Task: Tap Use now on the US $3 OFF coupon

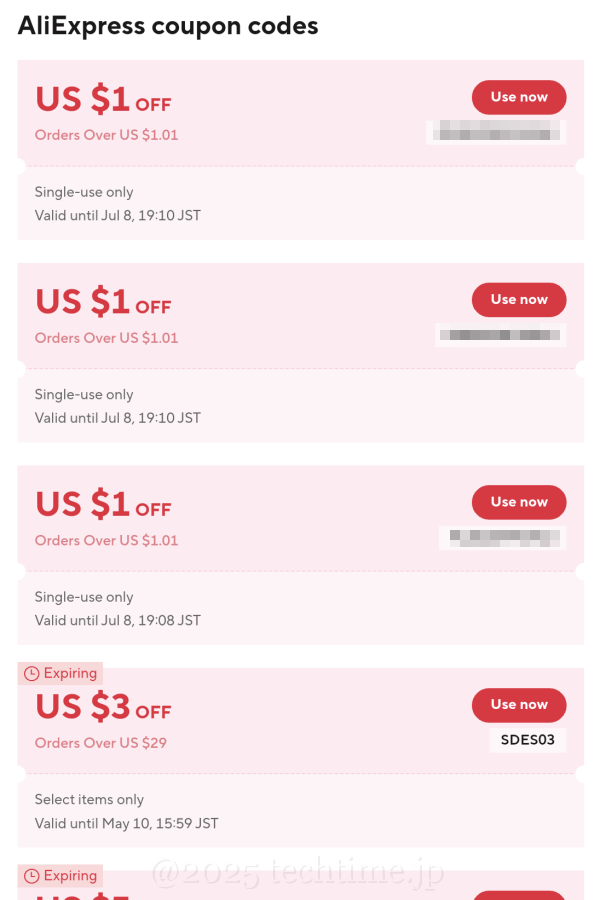Action: pos(519,705)
